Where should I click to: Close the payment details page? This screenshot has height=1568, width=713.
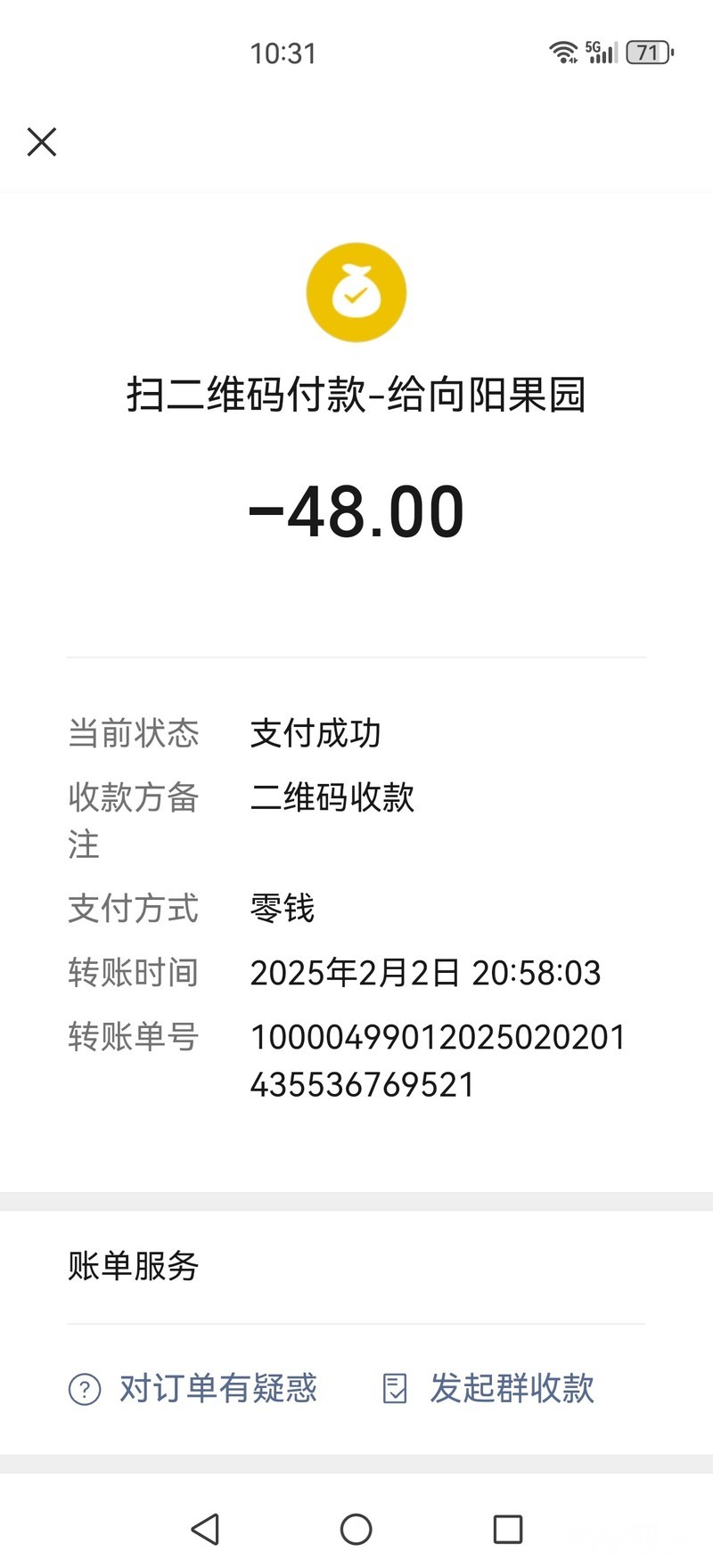[x=42, y=142]
